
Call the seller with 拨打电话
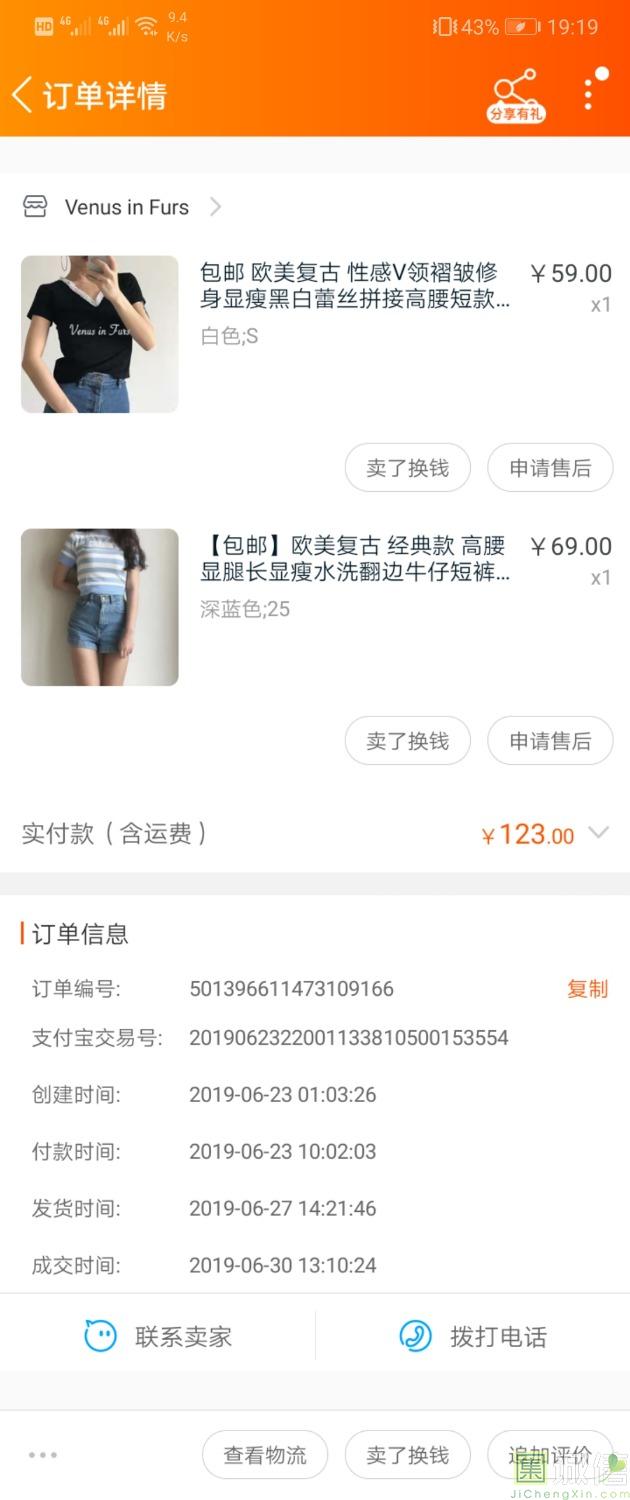[x=473, y=1336]
